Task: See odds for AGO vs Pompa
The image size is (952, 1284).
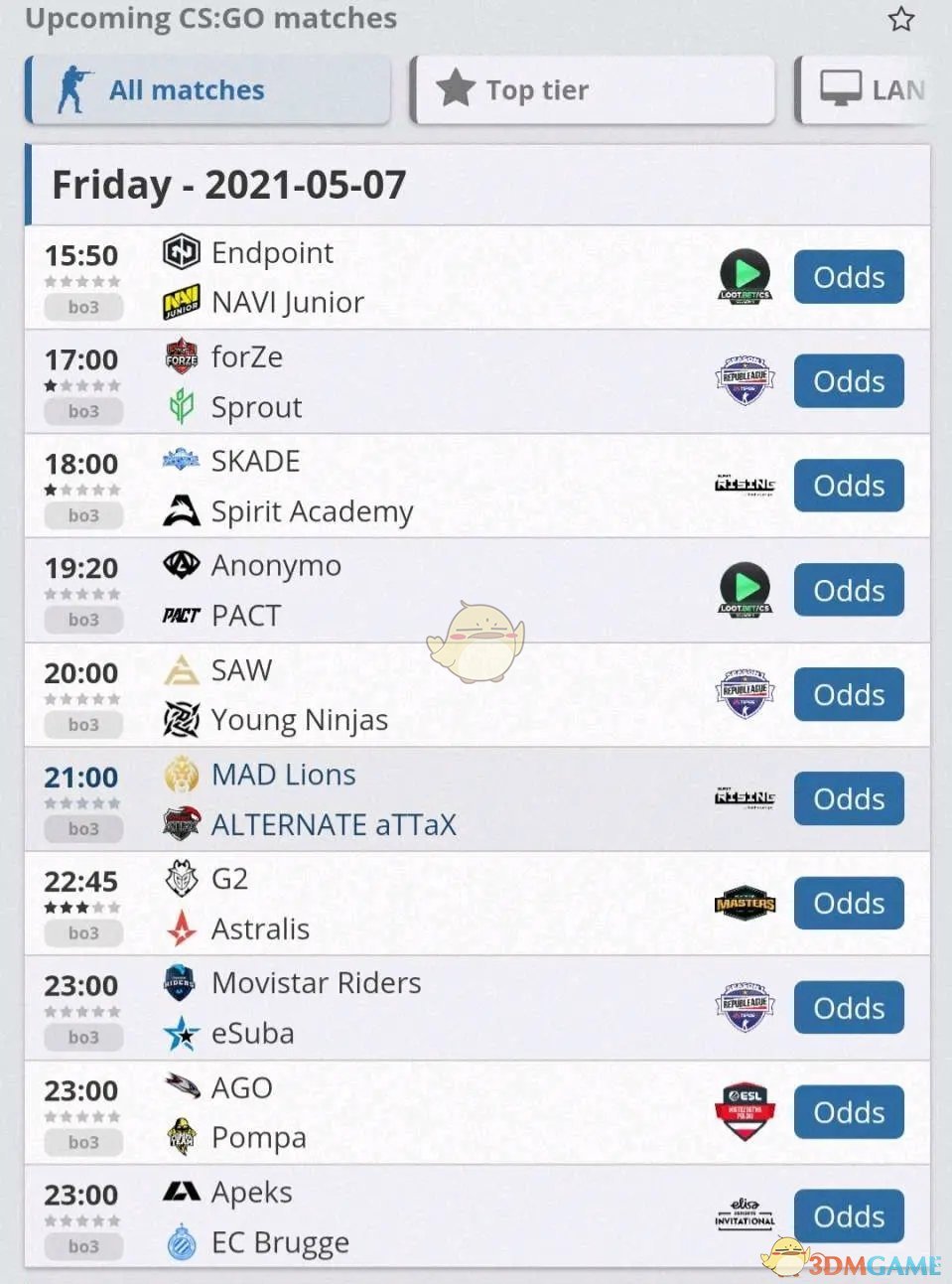Action: (x=848, y=1112)
